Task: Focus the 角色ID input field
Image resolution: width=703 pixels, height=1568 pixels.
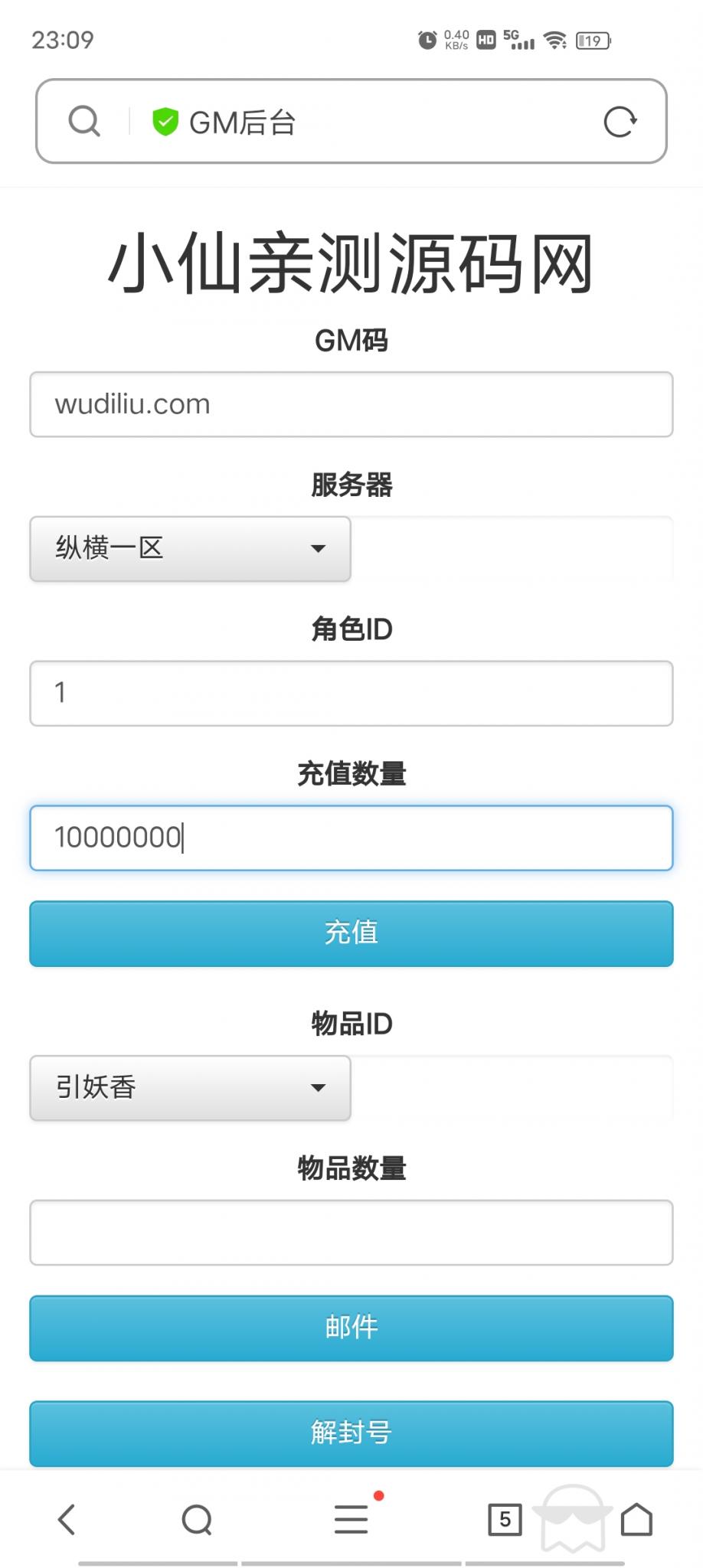Action: (351, 693)
